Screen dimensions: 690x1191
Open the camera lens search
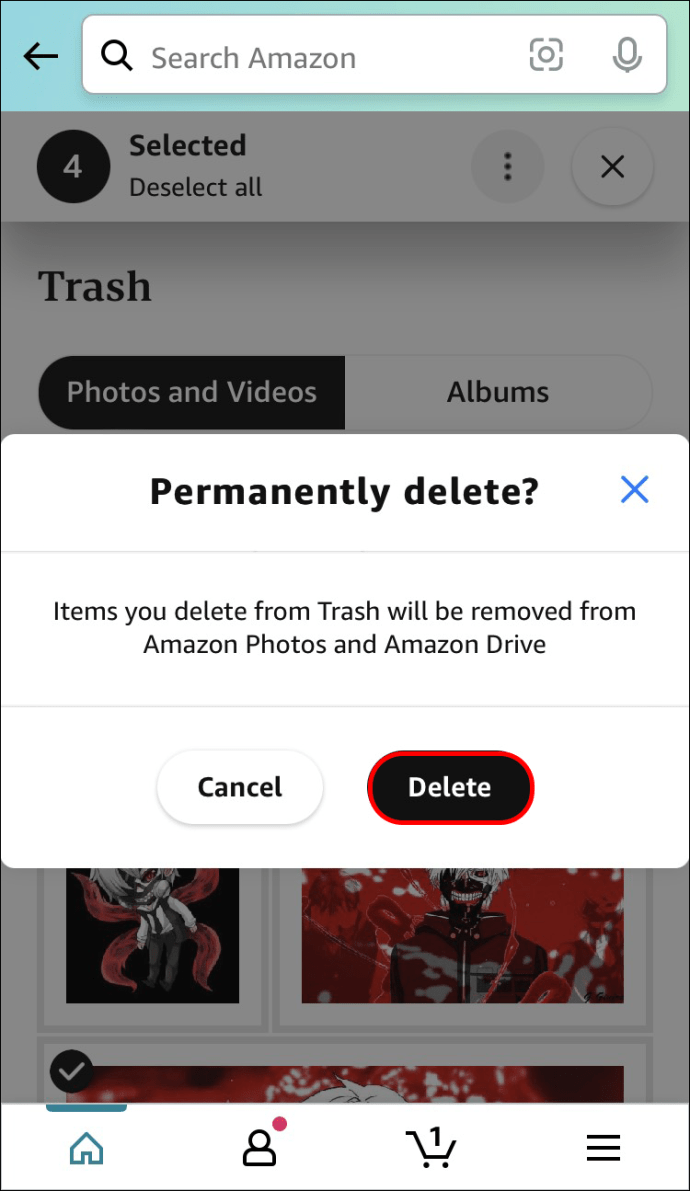coord(546,56)
